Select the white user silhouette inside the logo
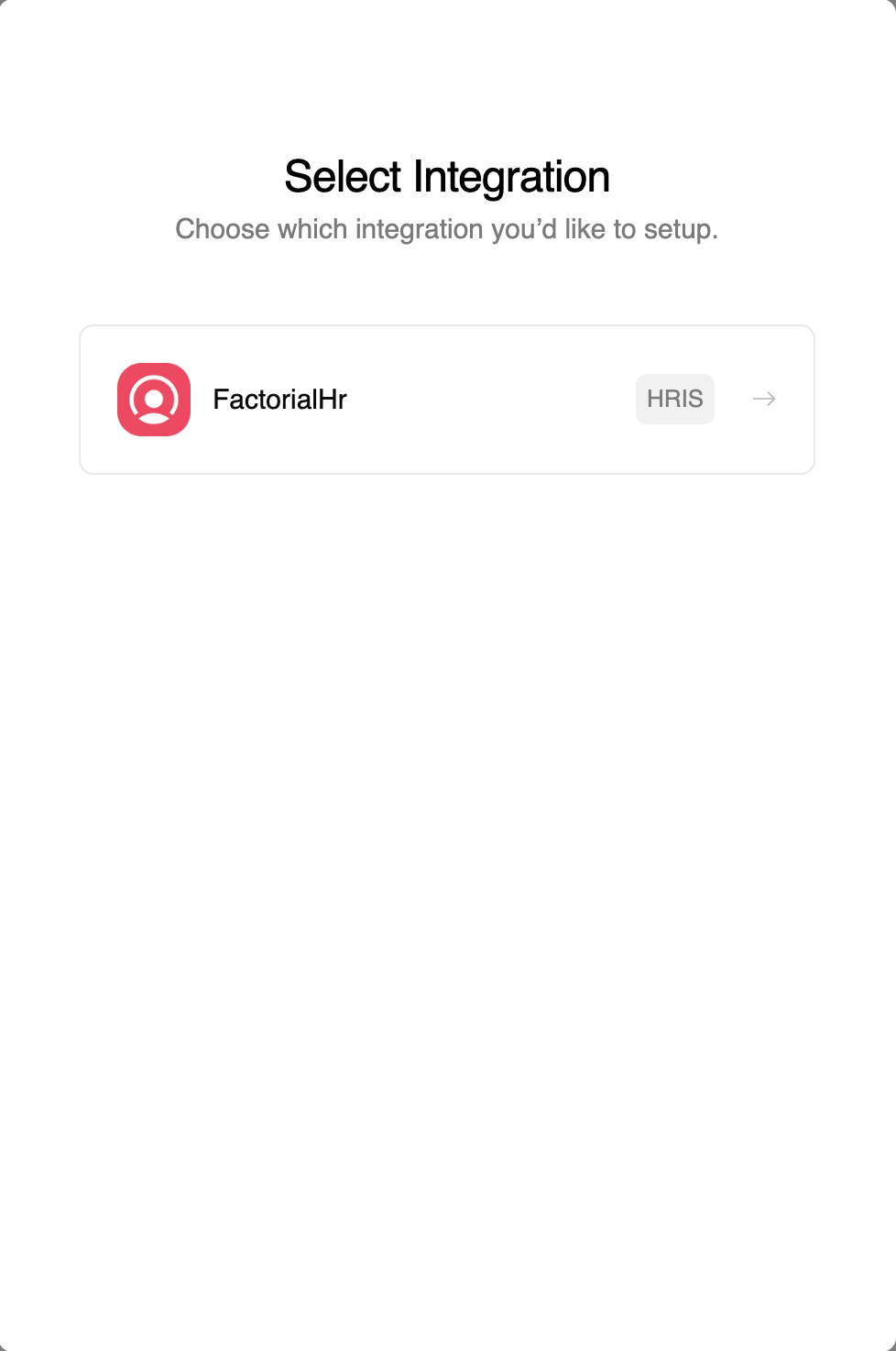896x1351 pixels. [x=153, y=399]
